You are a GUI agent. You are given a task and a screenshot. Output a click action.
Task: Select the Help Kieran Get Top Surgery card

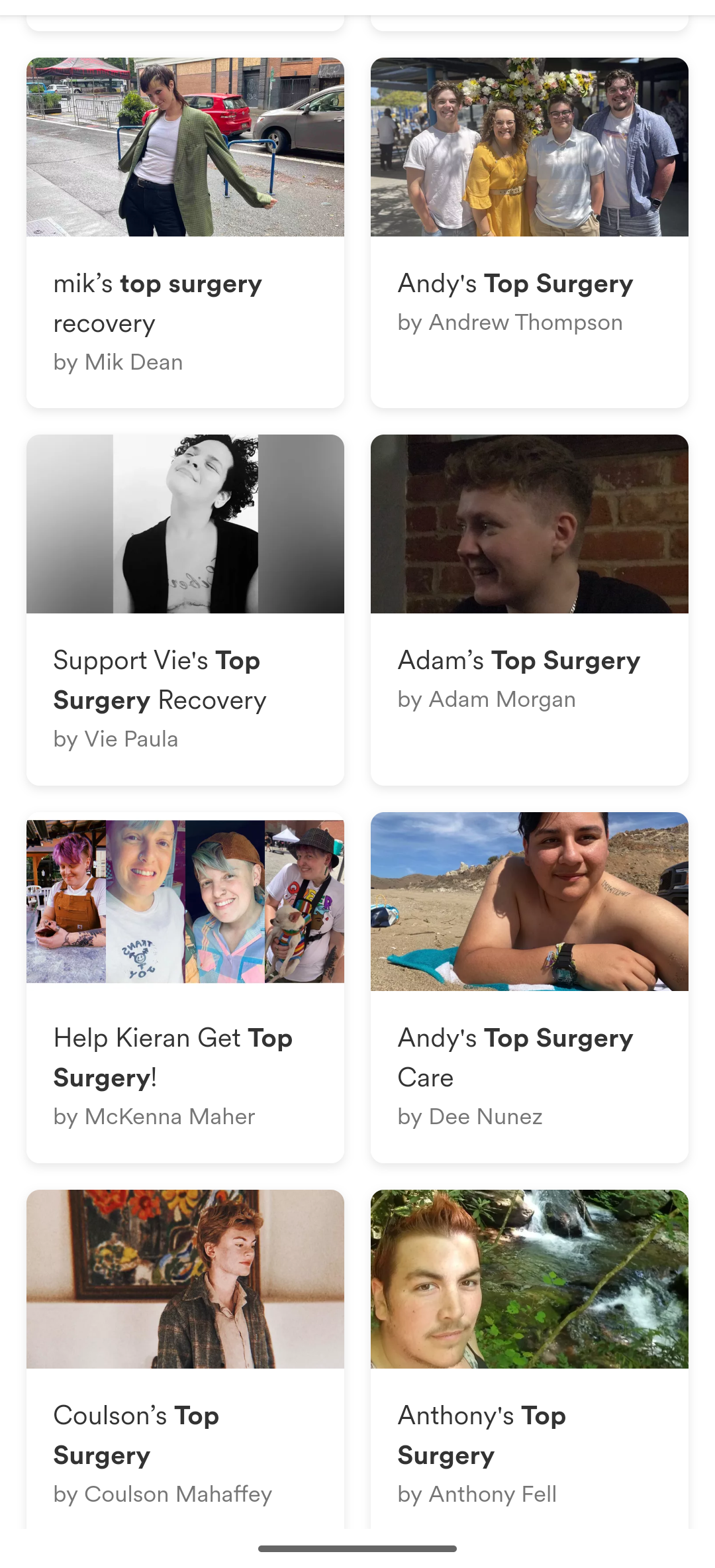coord(185,988)
